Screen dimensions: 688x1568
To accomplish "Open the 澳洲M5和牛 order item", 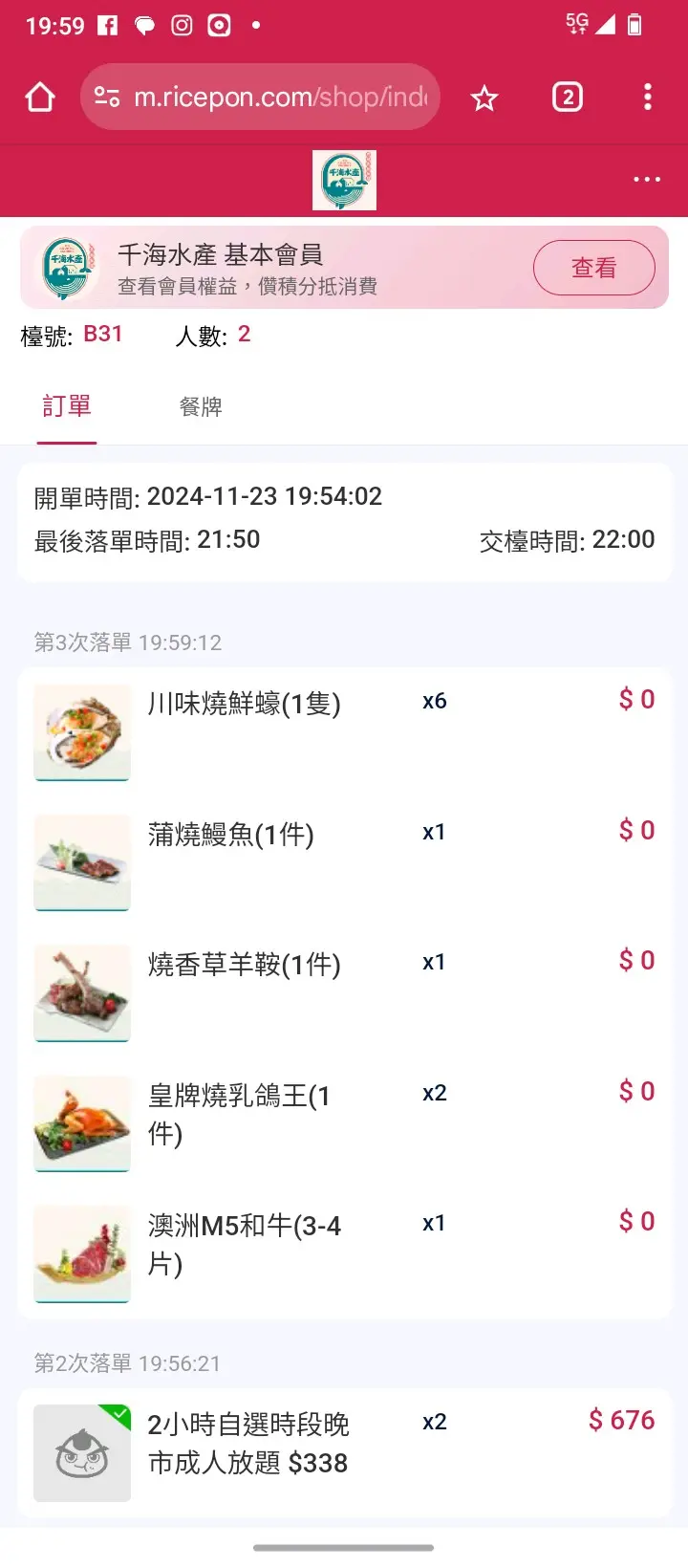I will [x=245, y=1244].
